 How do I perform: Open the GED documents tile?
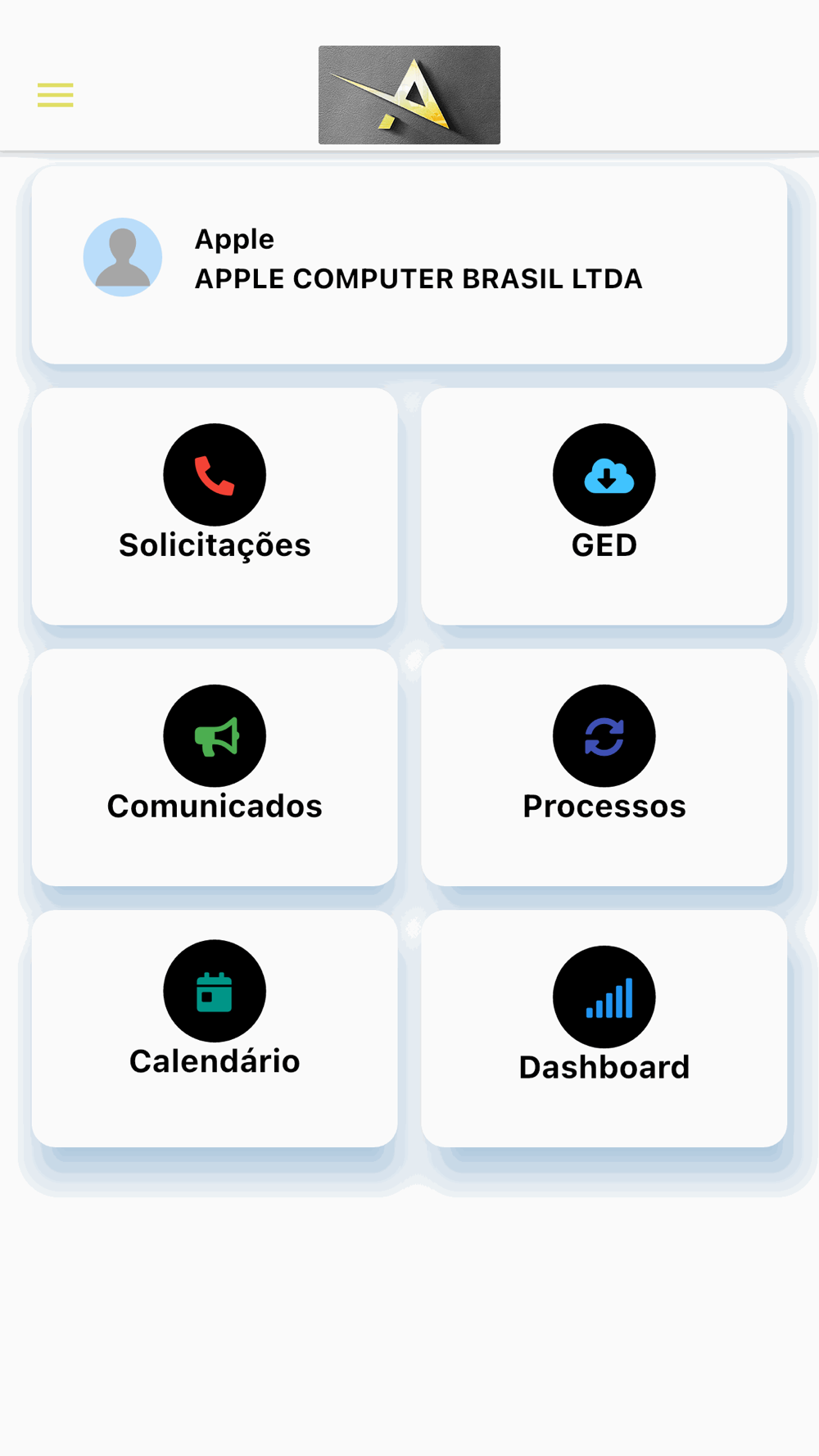click(604, 507)
